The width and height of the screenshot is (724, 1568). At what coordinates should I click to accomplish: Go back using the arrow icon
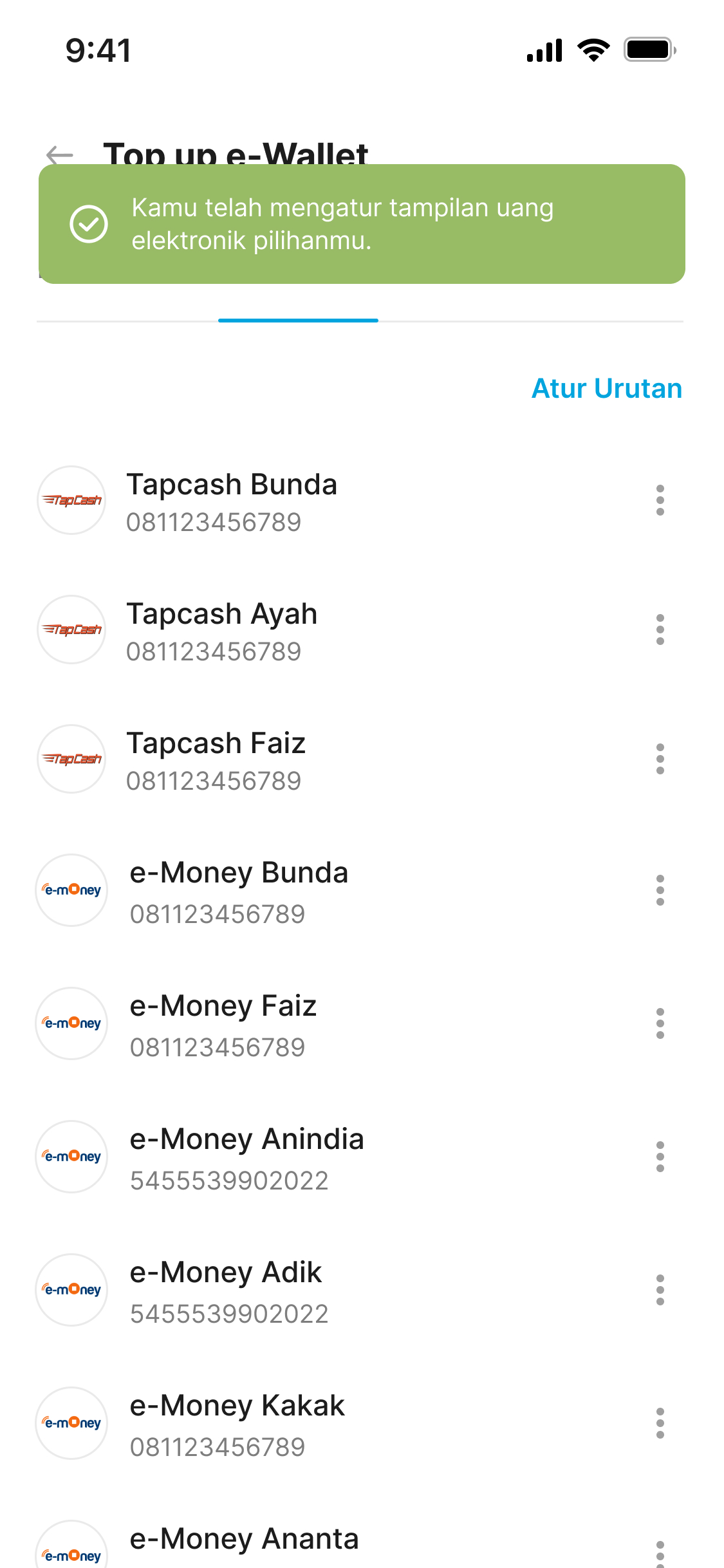[60, 155]
